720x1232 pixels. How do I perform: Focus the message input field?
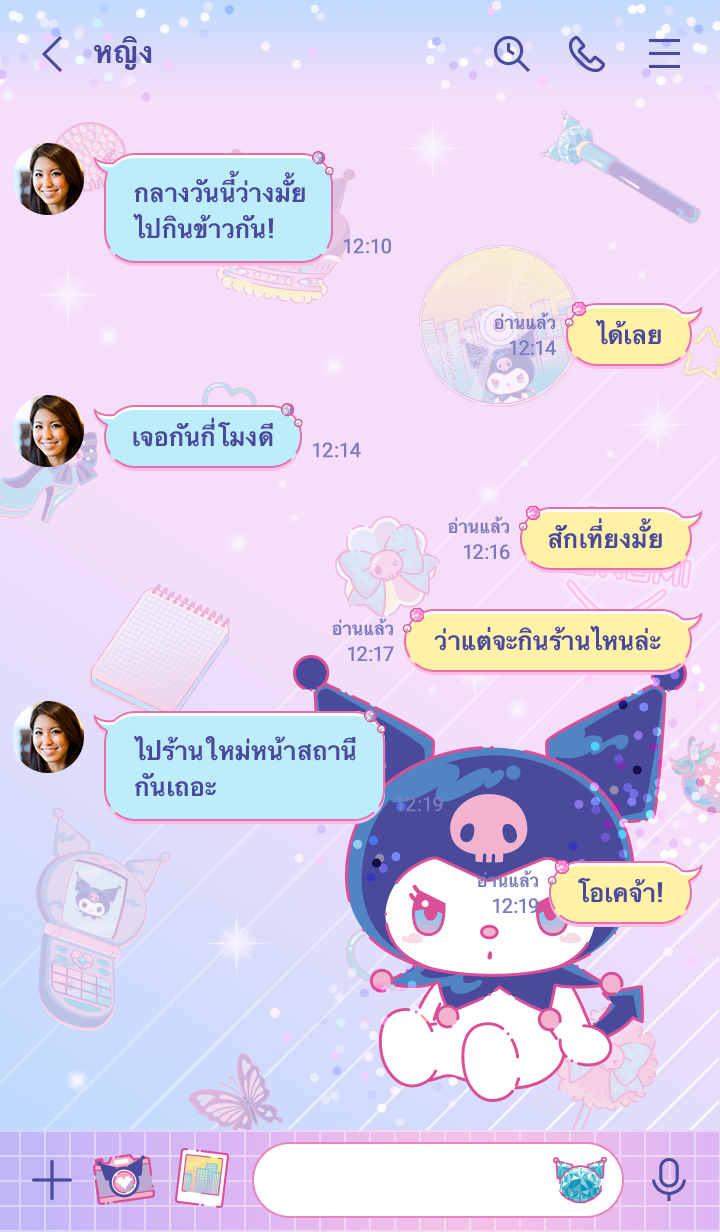click(400, 1180)
